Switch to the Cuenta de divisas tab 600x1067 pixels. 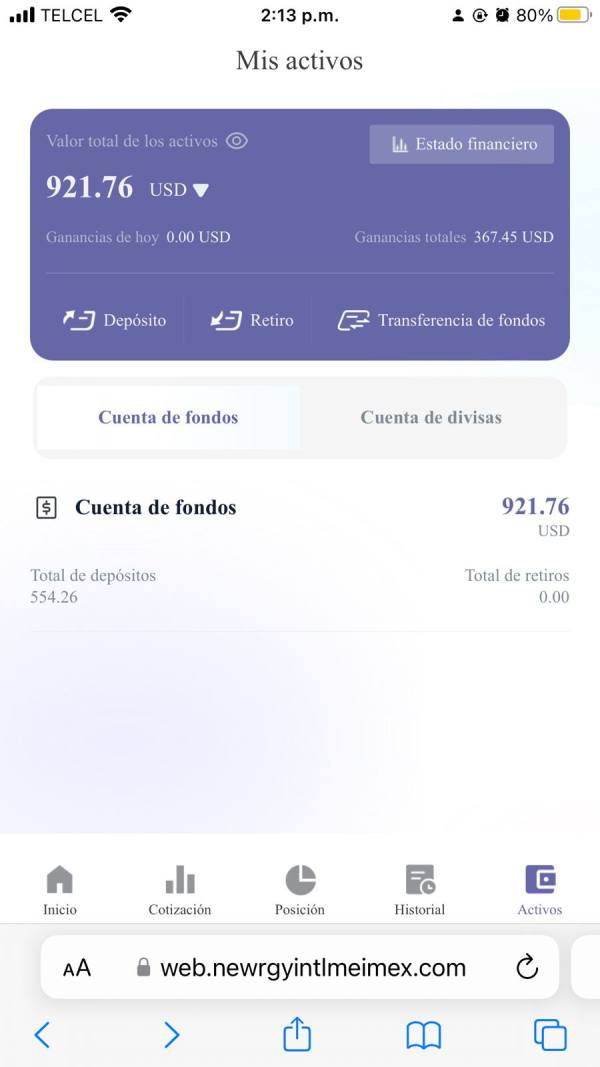[431, 417]
